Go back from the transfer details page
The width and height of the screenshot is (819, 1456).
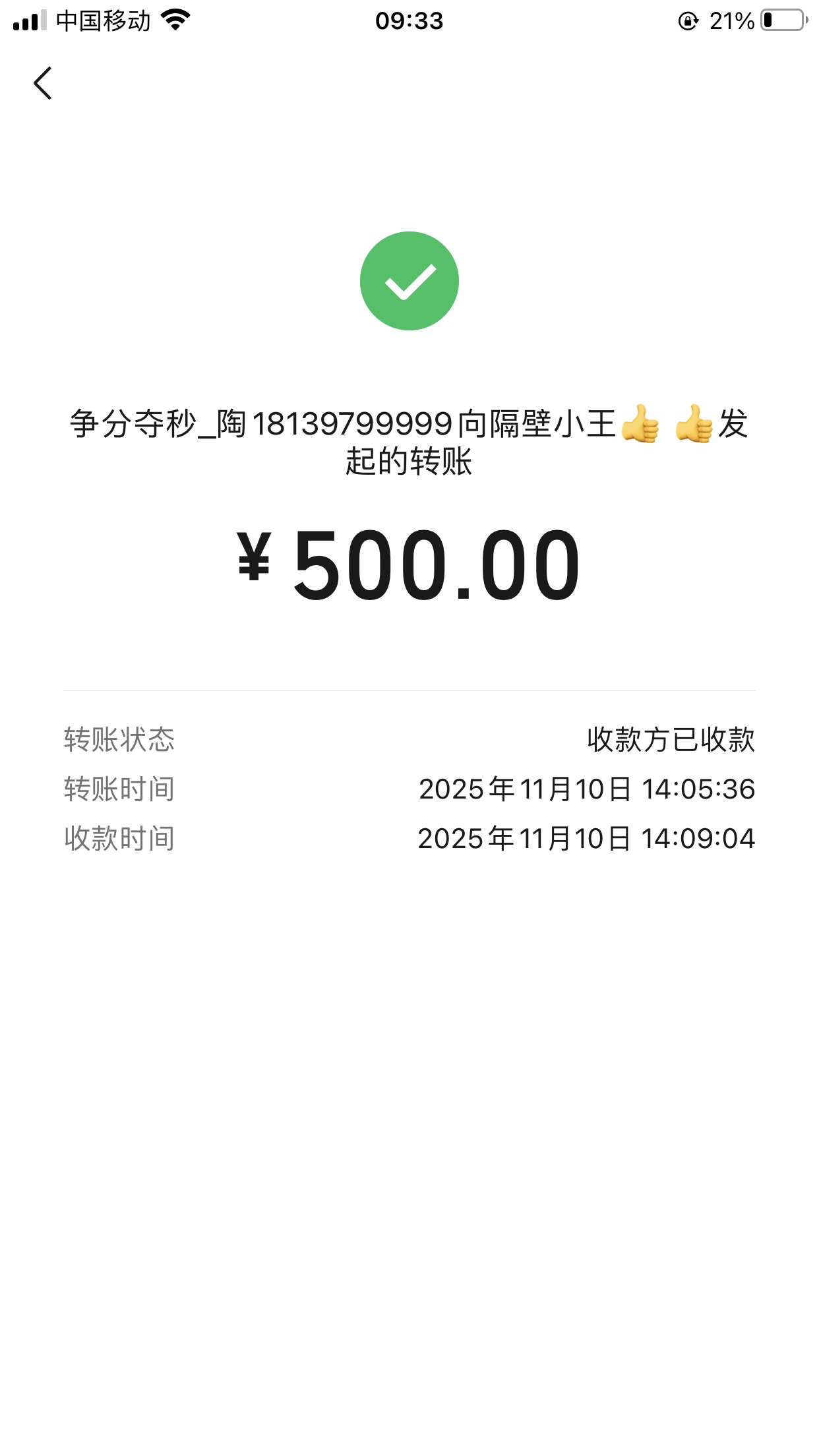pyautogui.click(x=43, y=84)
